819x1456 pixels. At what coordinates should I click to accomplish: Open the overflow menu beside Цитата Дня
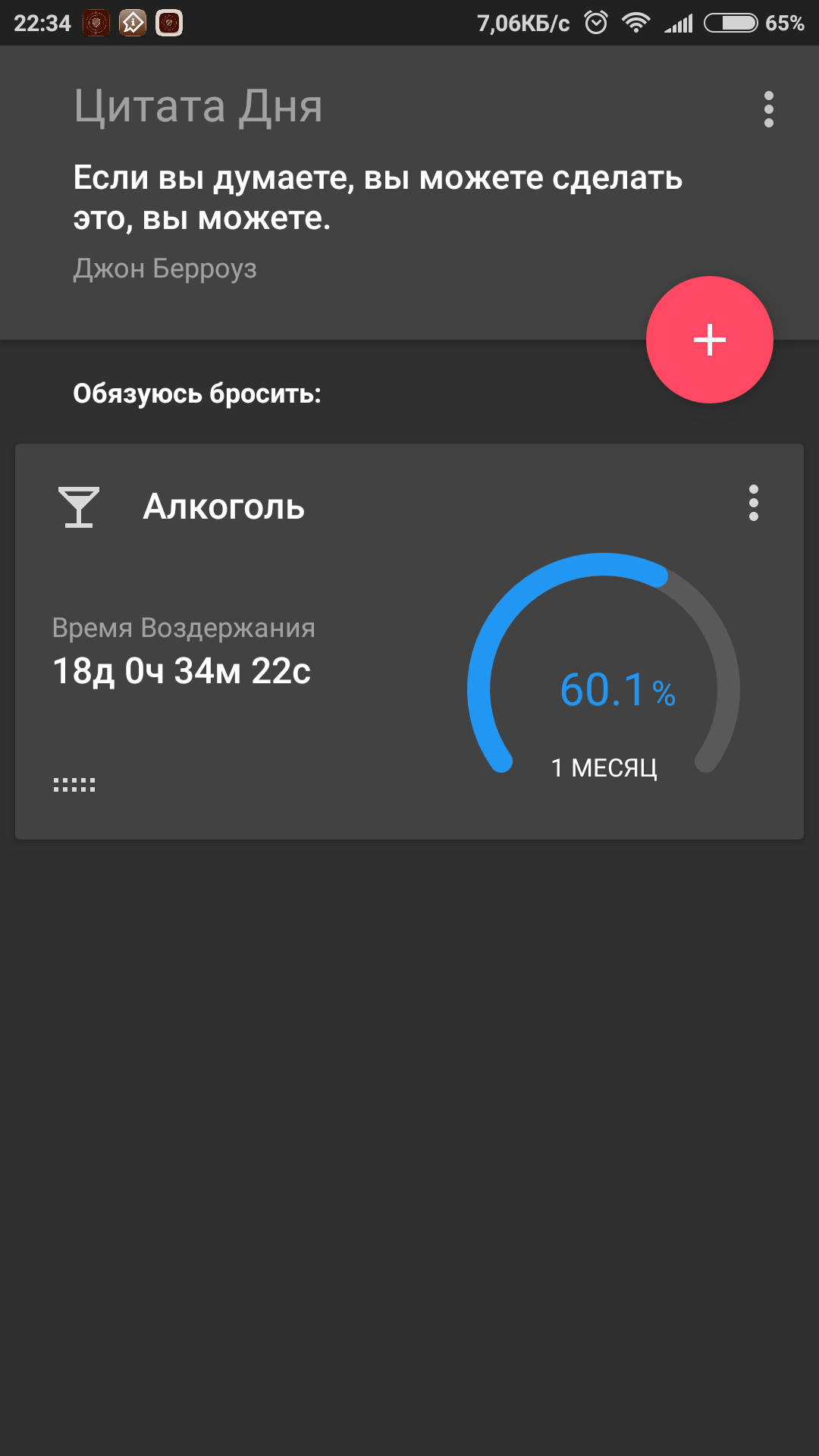pos(768,109)
